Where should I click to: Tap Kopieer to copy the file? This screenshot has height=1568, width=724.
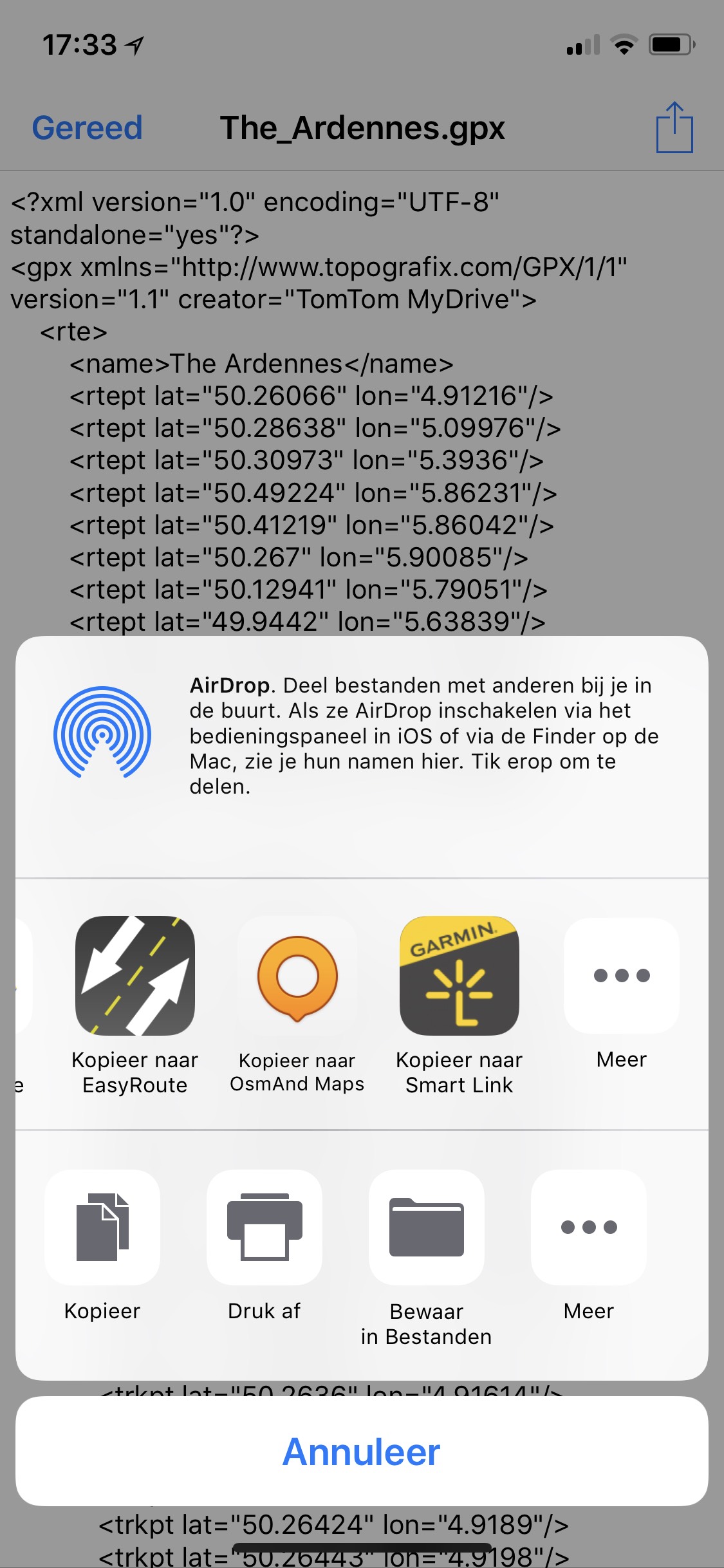(x=102, y=1227)
